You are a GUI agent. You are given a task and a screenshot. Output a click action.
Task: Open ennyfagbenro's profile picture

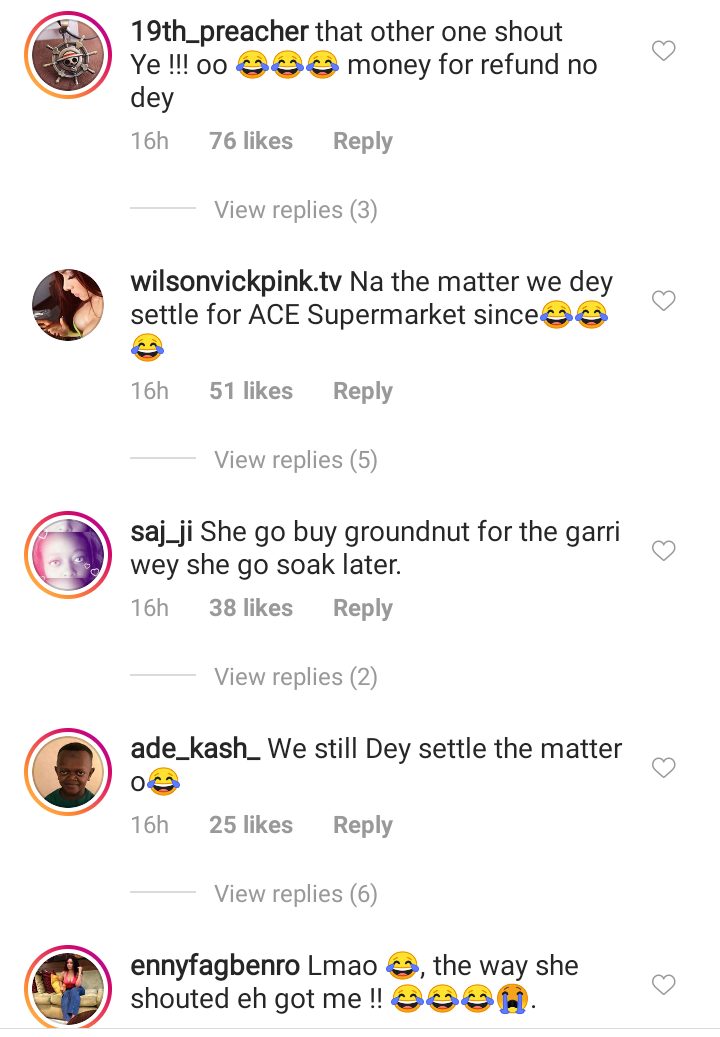pyautogui.click(x=68, y=984)
